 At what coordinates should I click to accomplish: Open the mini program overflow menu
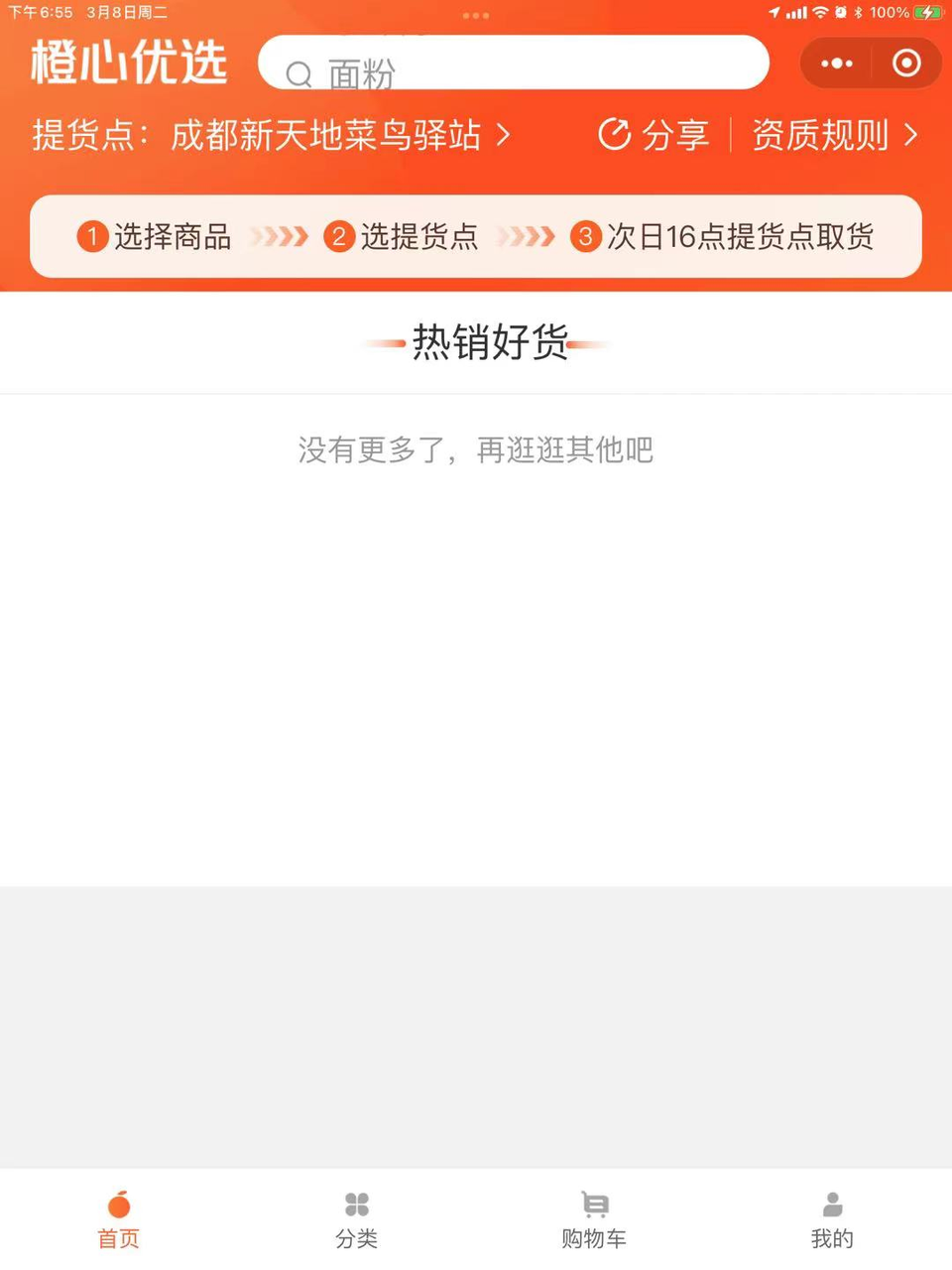coord(836,63)
